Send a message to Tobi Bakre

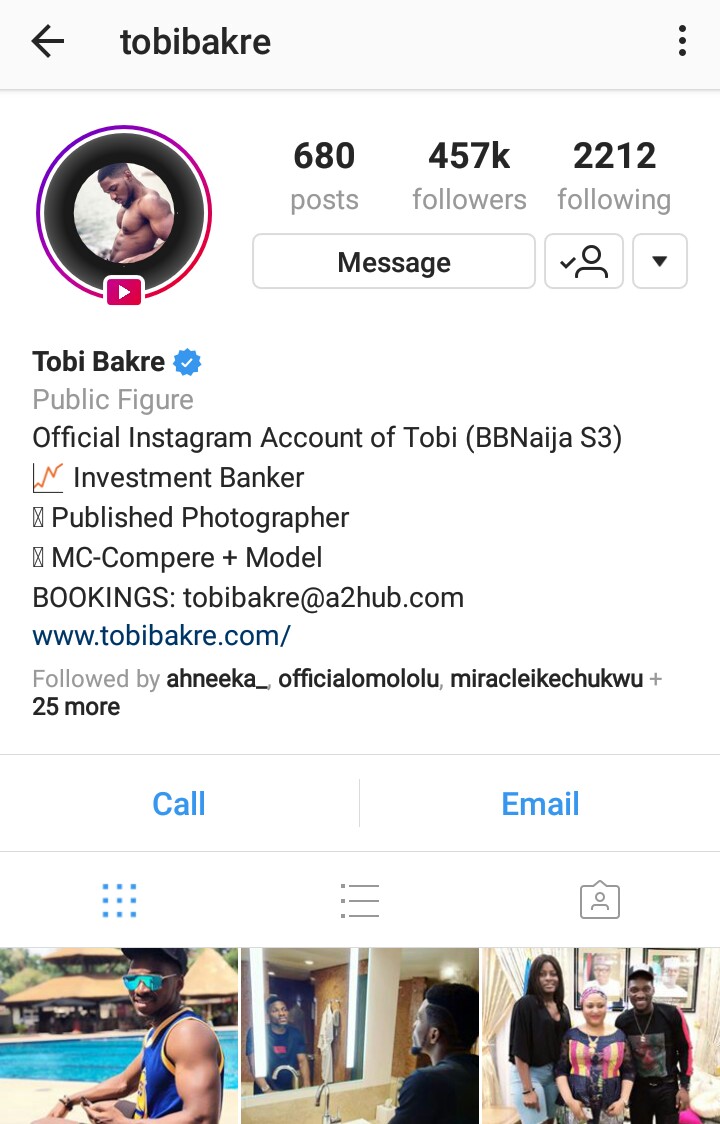[394, 262]
